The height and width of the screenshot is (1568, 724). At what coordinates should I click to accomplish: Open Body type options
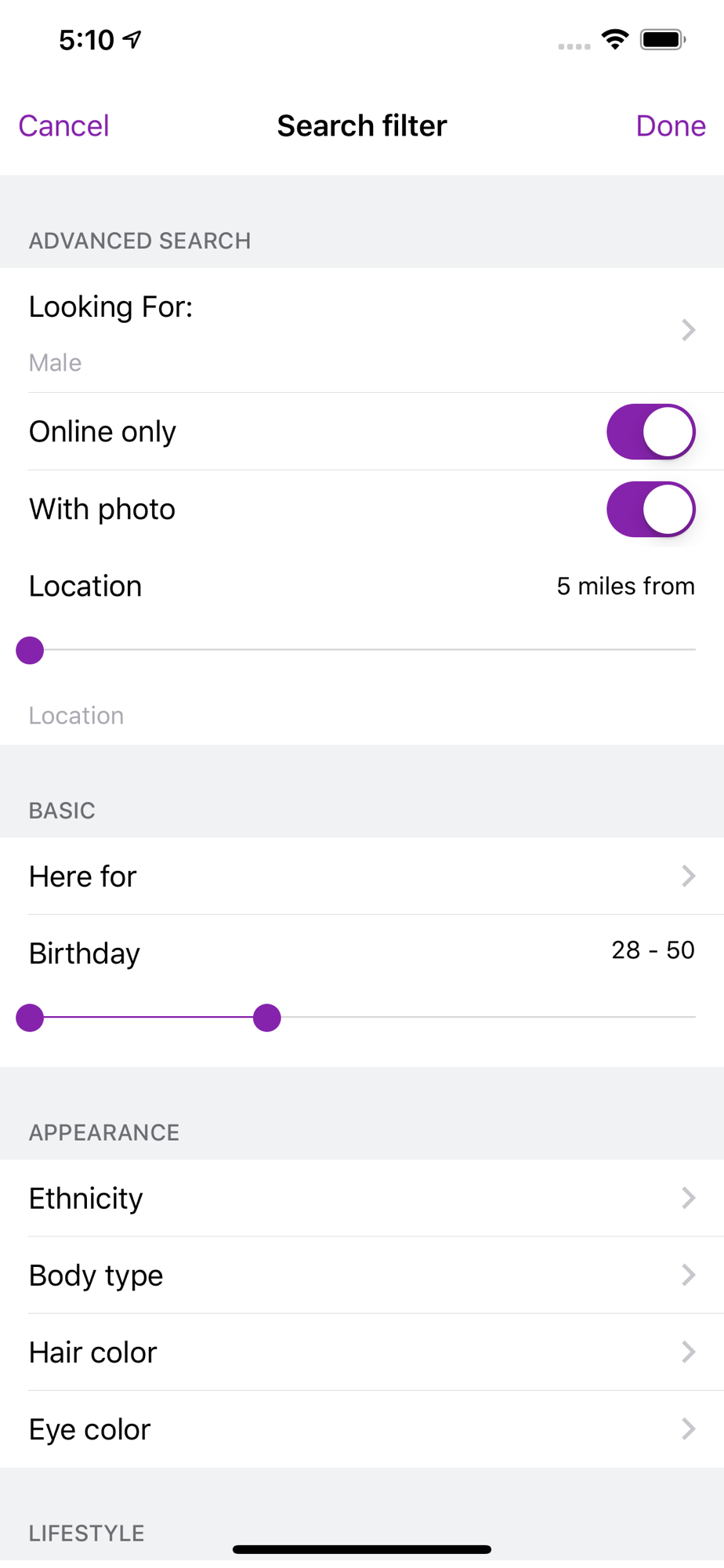click(x=362, y=1275)
